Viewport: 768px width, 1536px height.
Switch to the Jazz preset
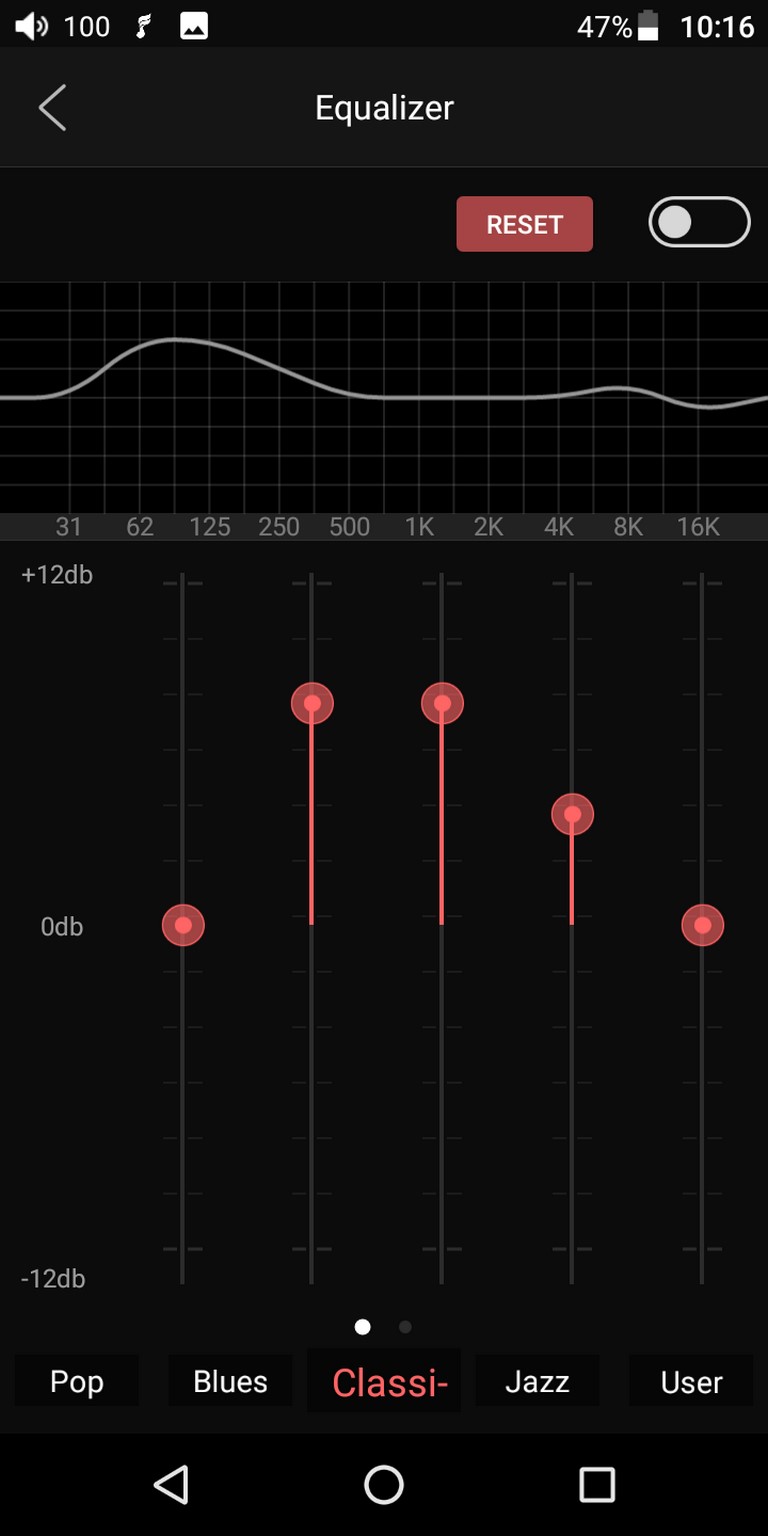(x=537, y=1381)
